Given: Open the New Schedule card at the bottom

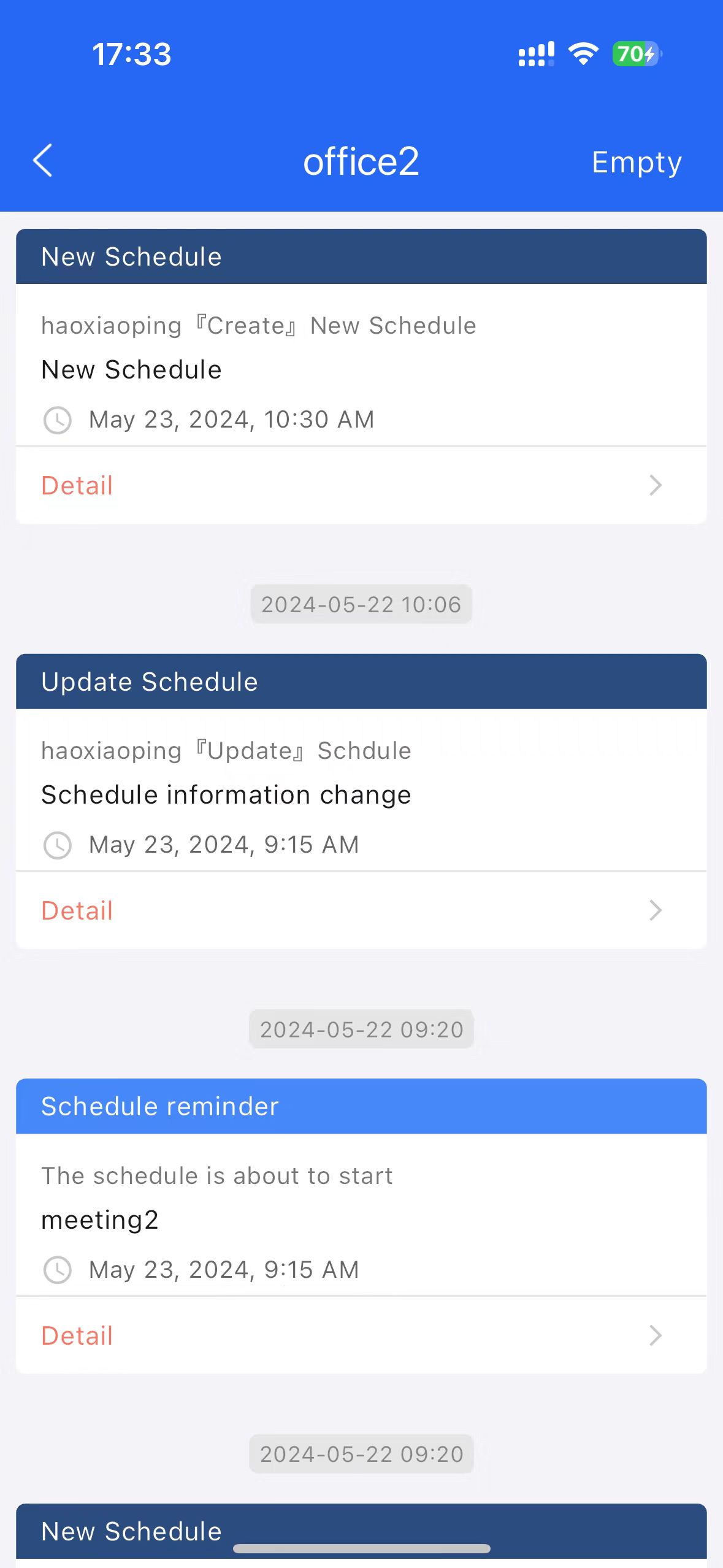Looking at the screenshot, I should pos(361,1531).
